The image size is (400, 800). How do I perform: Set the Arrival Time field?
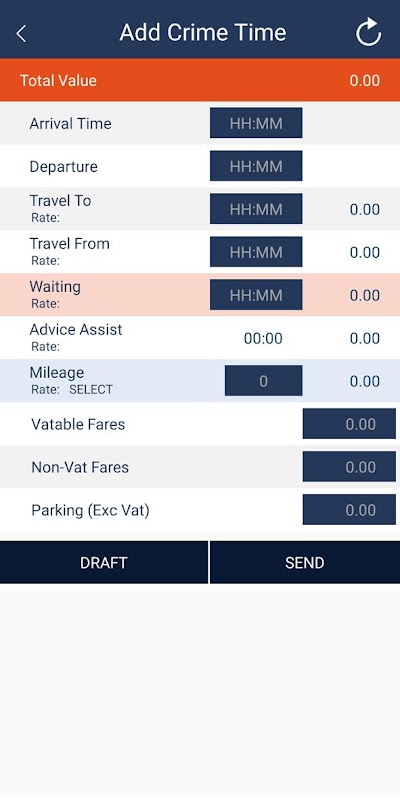(256, 123)
